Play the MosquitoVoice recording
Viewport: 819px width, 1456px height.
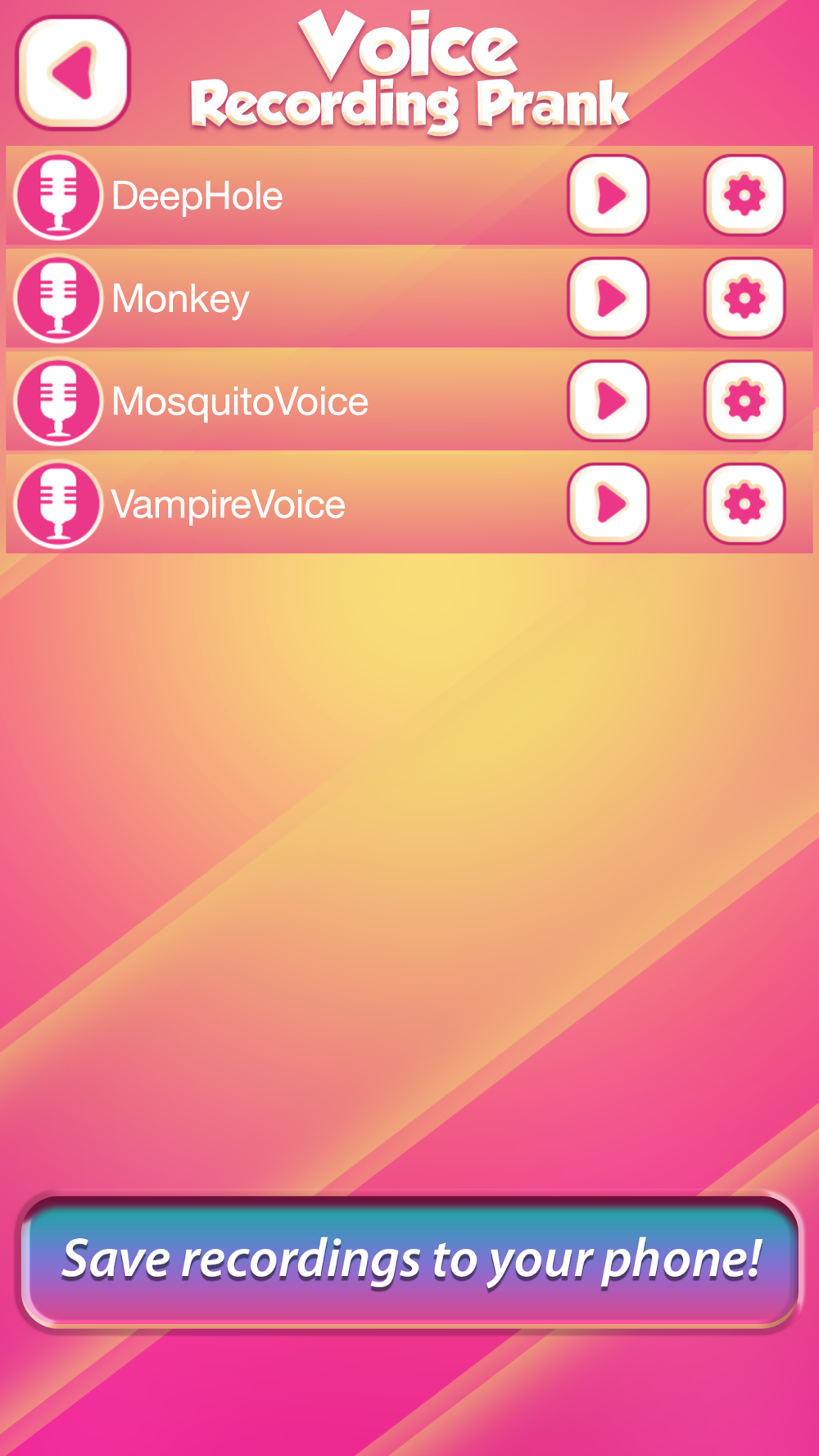click(x=609, y=401)
